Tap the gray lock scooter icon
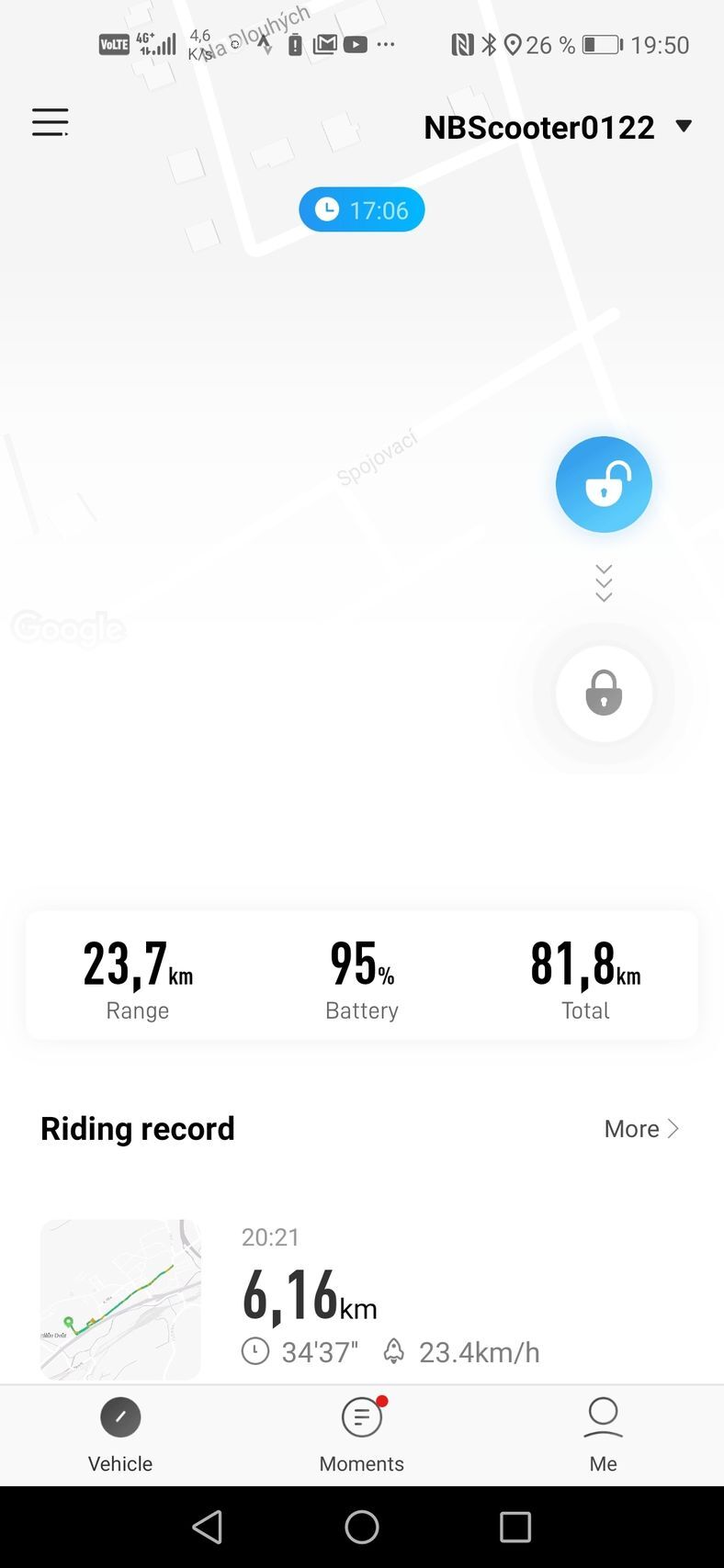724x1568 pixels. click(604, 694)
